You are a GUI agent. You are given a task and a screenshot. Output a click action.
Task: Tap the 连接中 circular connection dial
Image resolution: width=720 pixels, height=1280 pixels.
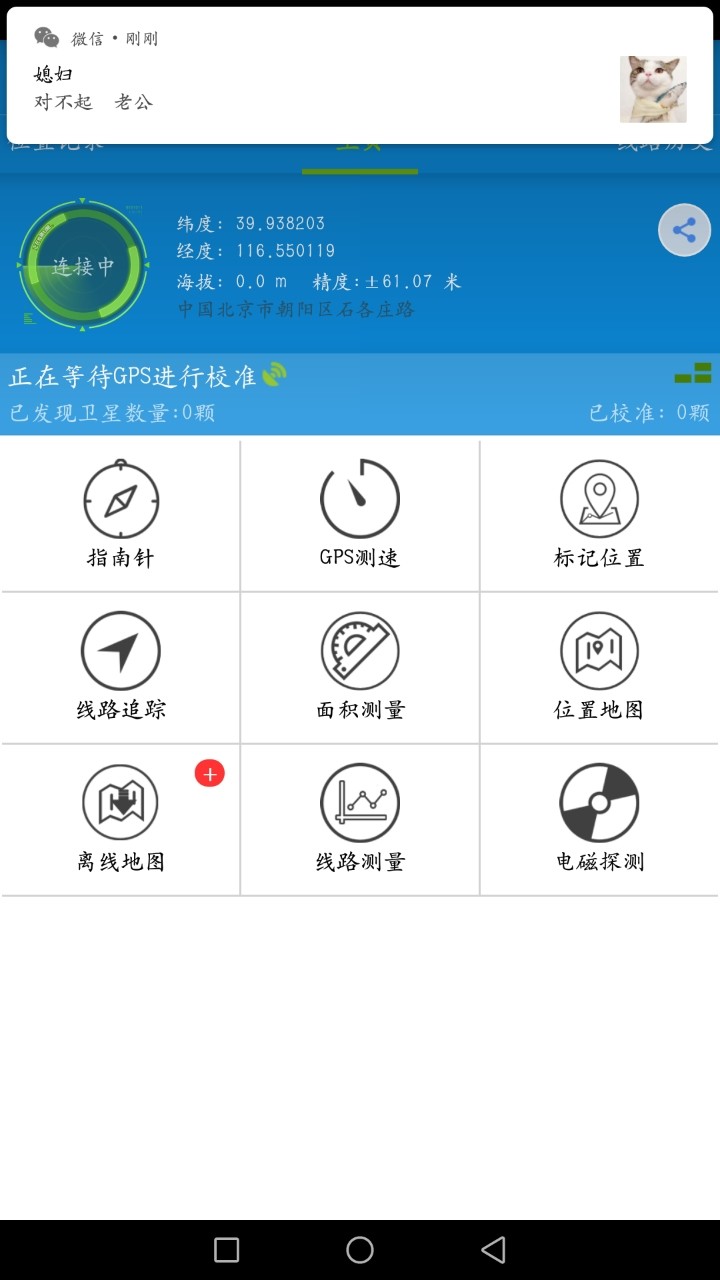(x=83, y=267)
